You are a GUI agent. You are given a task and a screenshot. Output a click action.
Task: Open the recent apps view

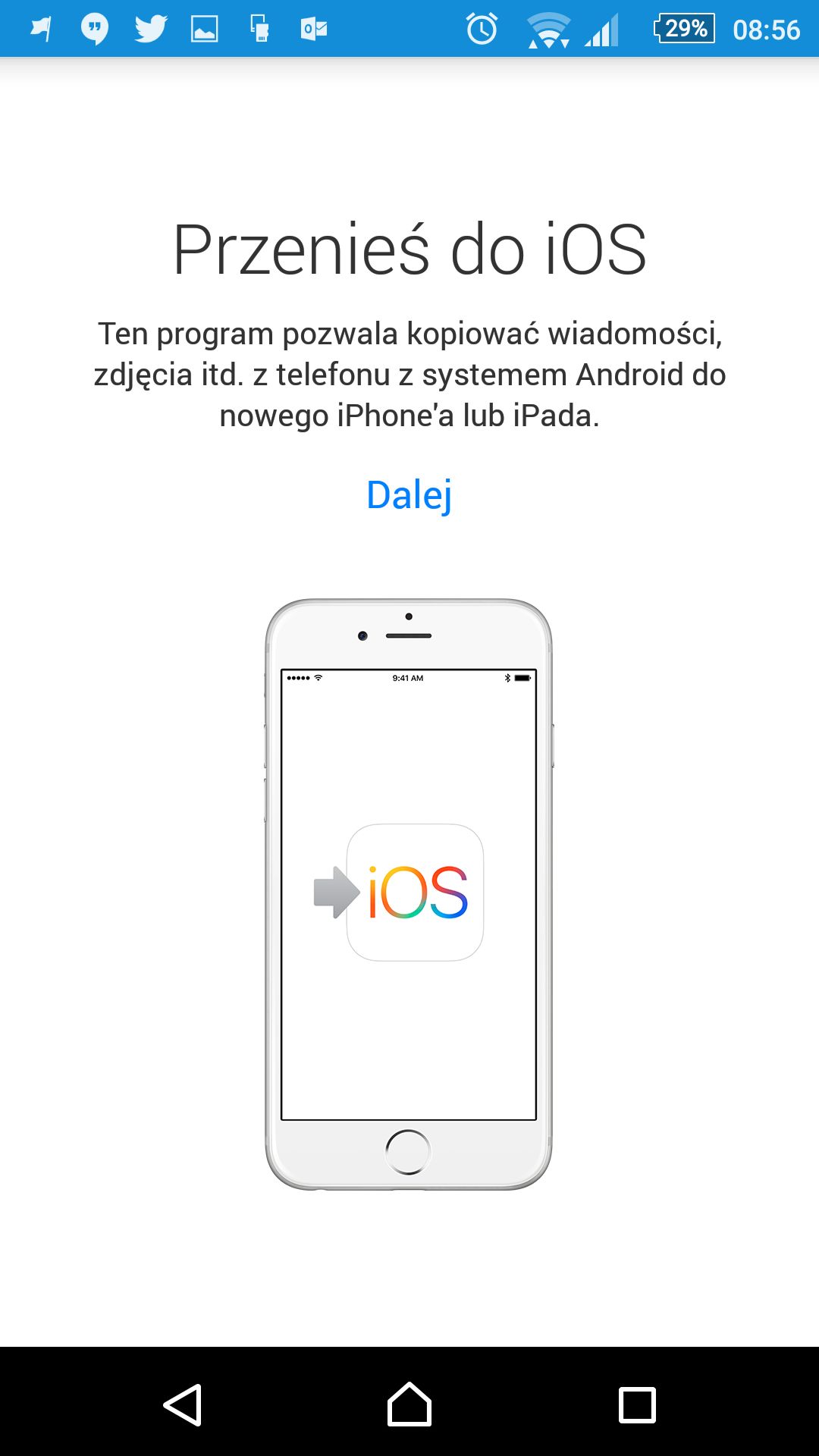[x=637, y=1404]
